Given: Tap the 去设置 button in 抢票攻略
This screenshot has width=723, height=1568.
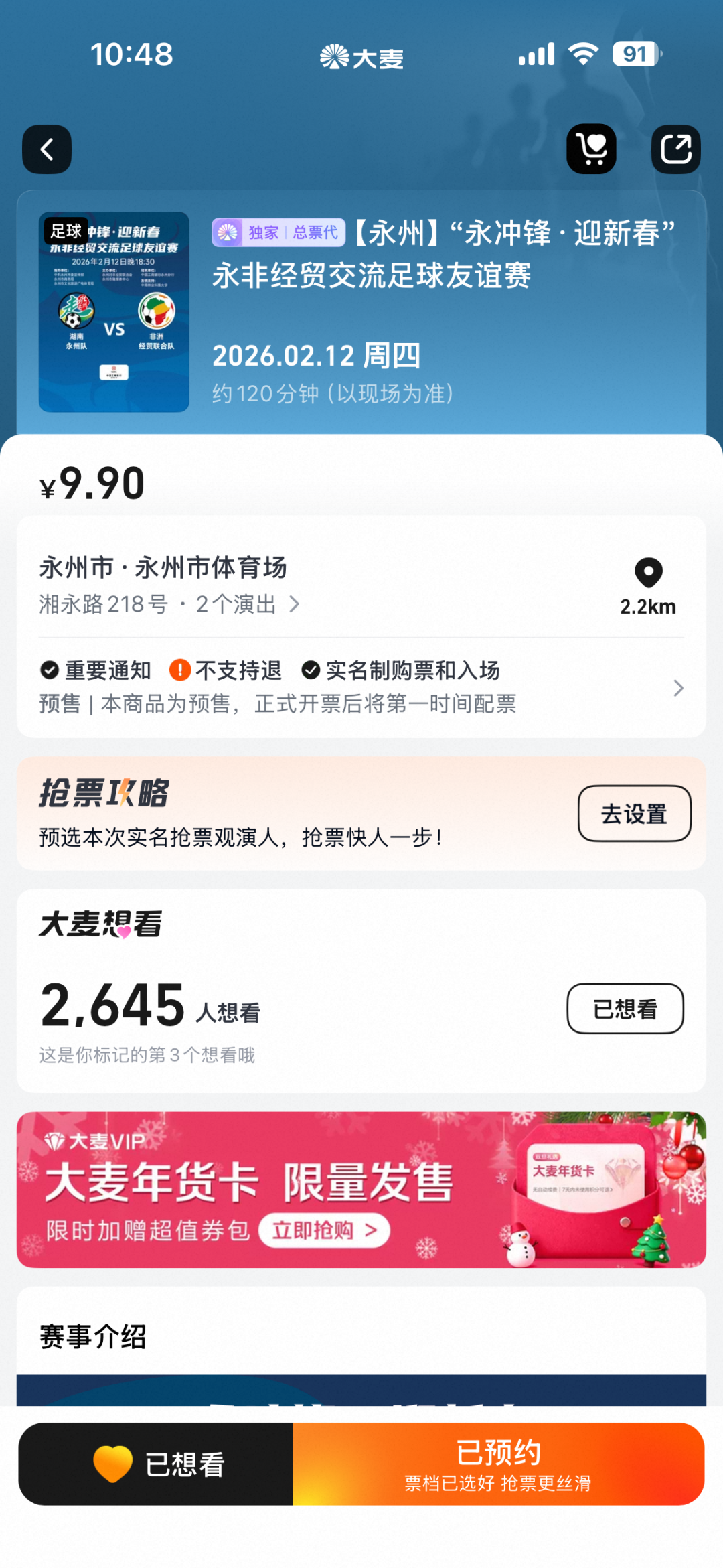Looking at the screenshot, I should click(633, 813).
